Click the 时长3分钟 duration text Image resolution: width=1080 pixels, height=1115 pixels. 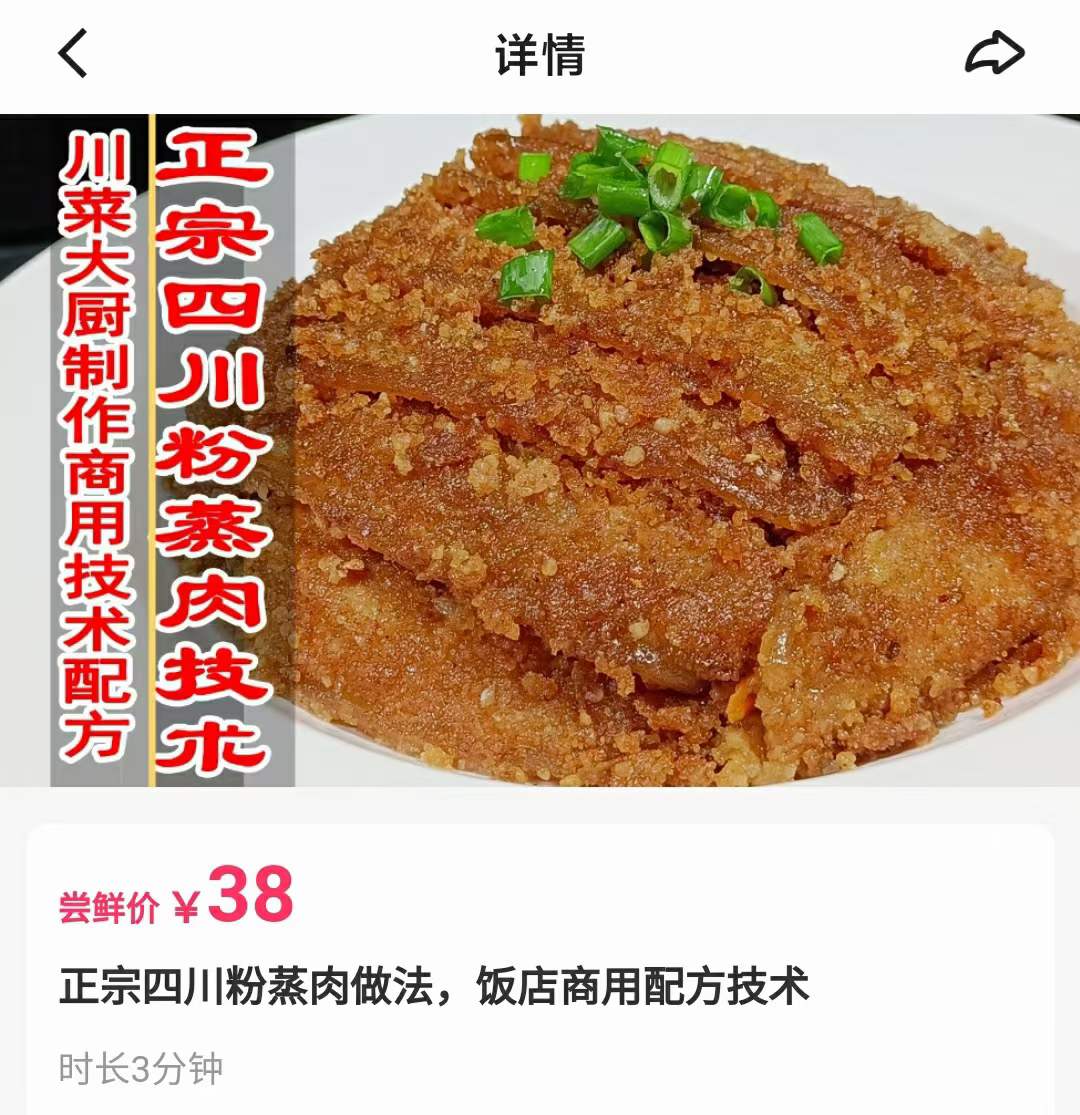pyautogui.click(x=138, y=1067)
